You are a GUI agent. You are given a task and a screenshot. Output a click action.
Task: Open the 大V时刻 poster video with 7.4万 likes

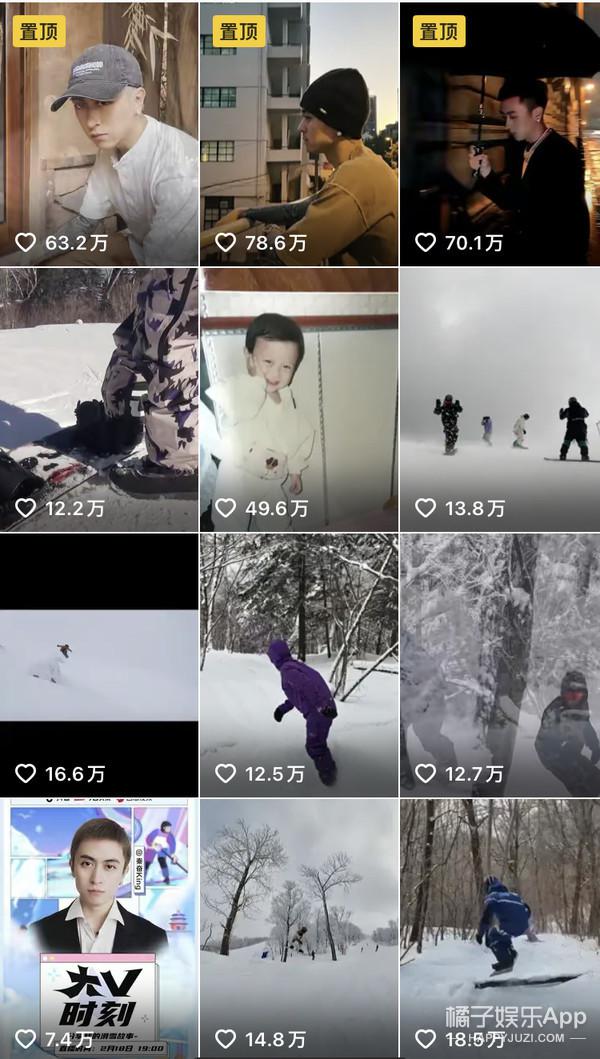99,927
